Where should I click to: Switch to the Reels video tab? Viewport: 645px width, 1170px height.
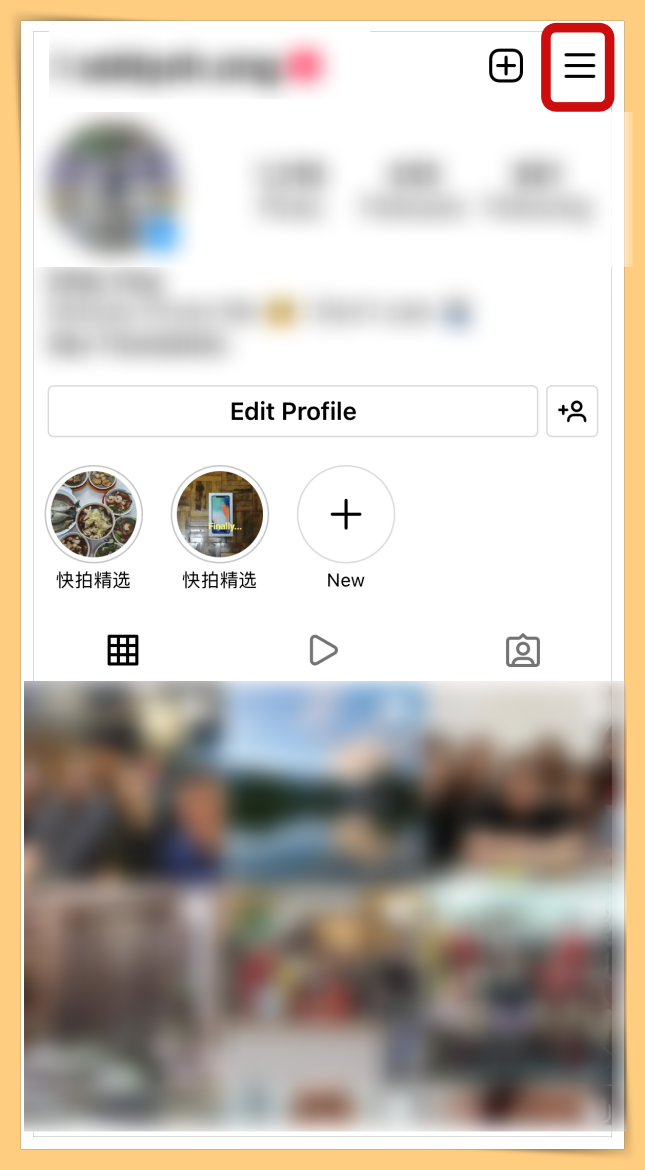323,650
